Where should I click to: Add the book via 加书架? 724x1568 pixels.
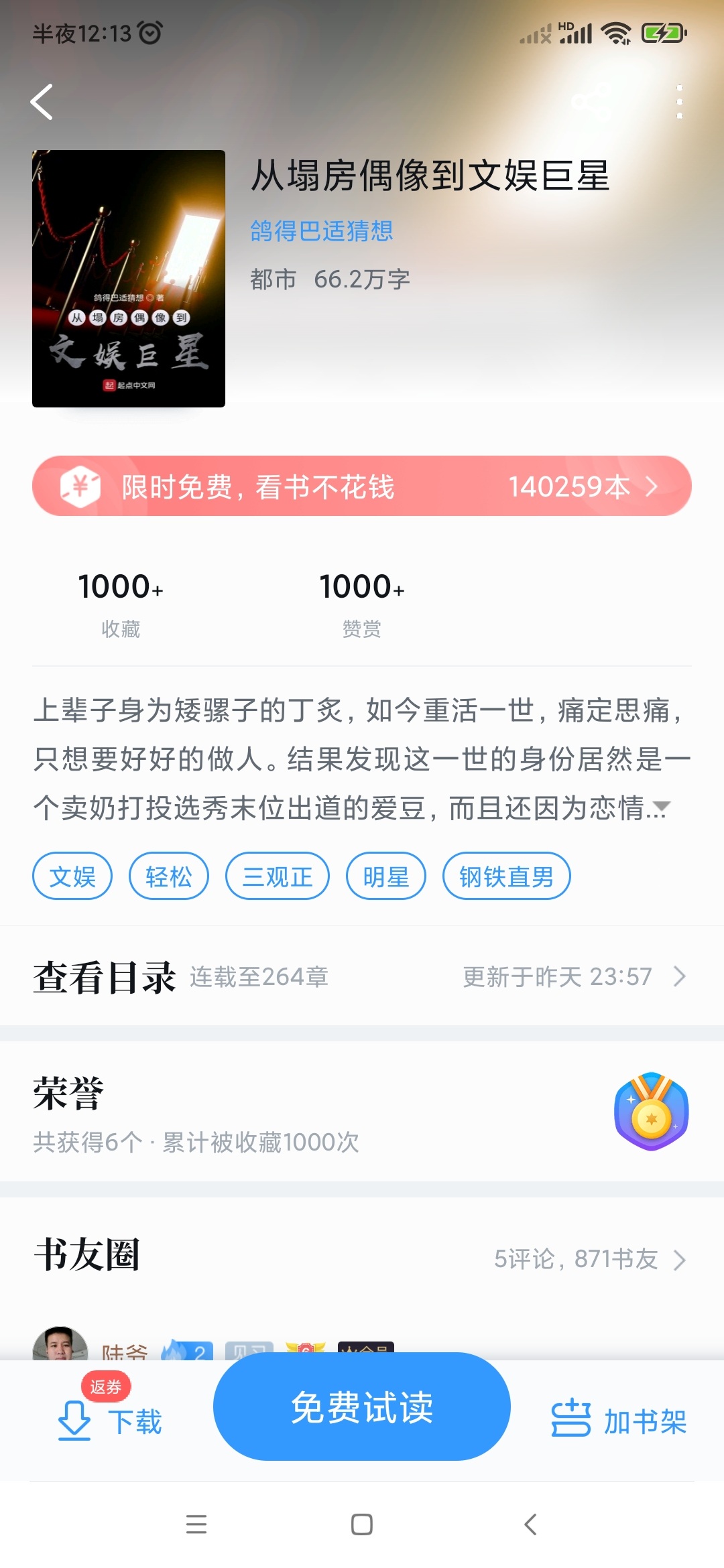click(618, 1421)
